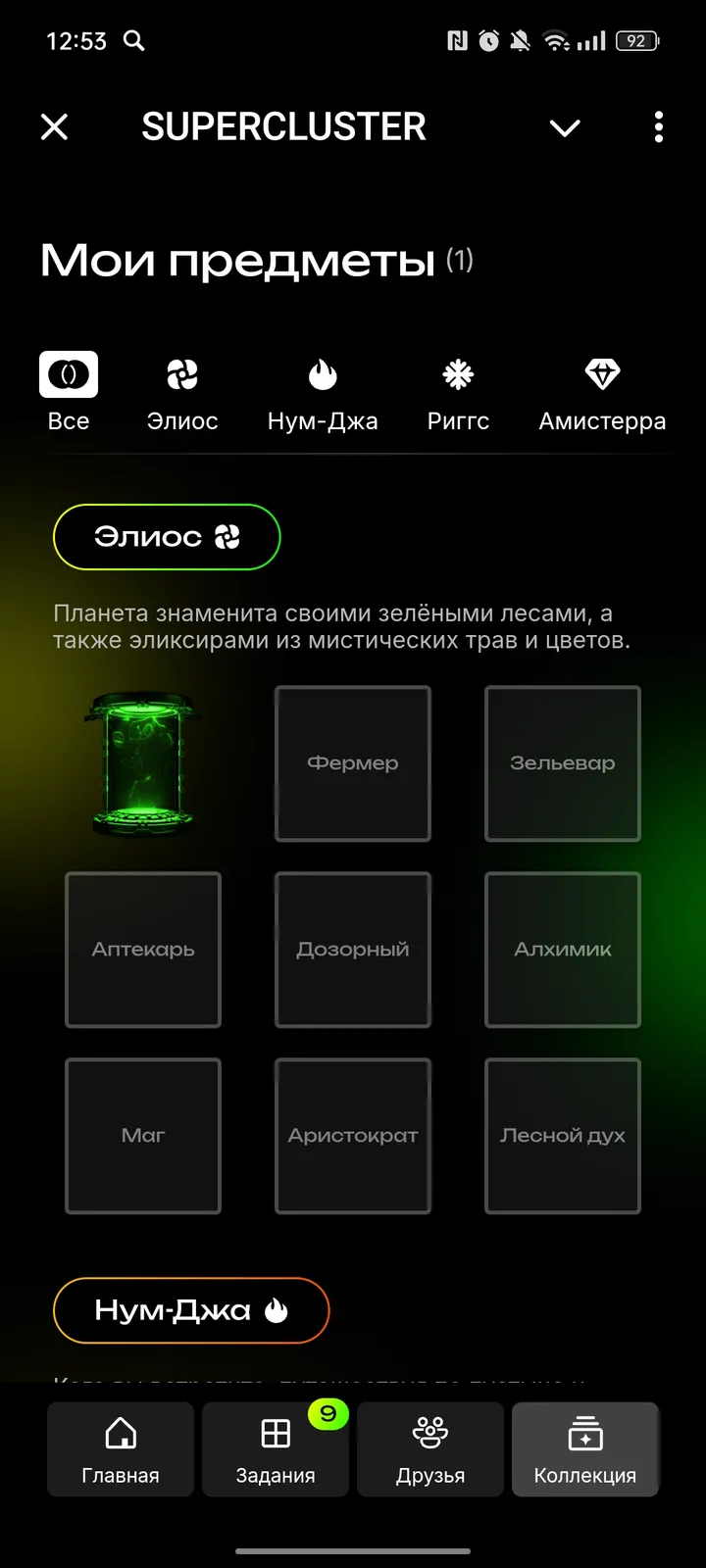Select the Все filter tab
This screenshot has height=1568, width=706.
point(69,392)
